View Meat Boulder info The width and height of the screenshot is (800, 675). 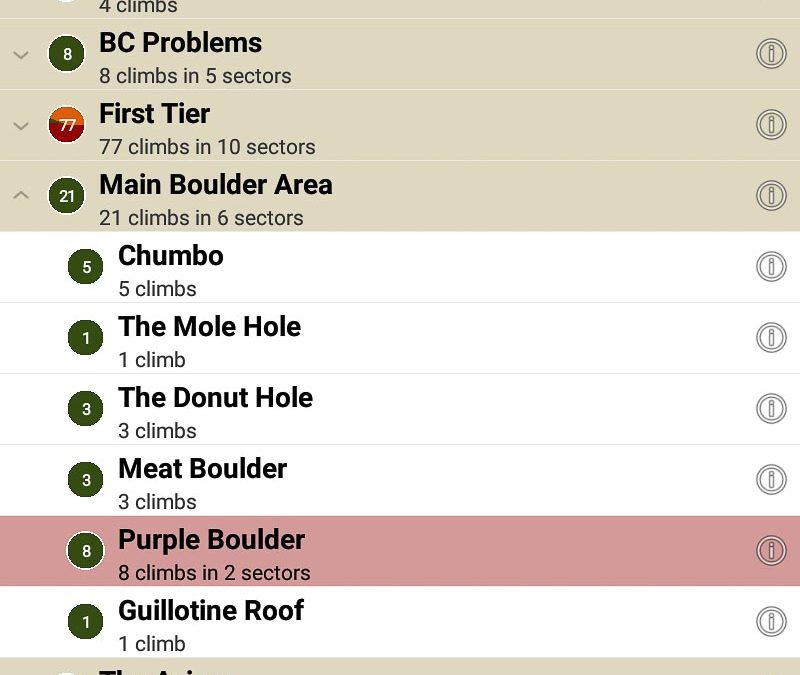pos(771,479)
